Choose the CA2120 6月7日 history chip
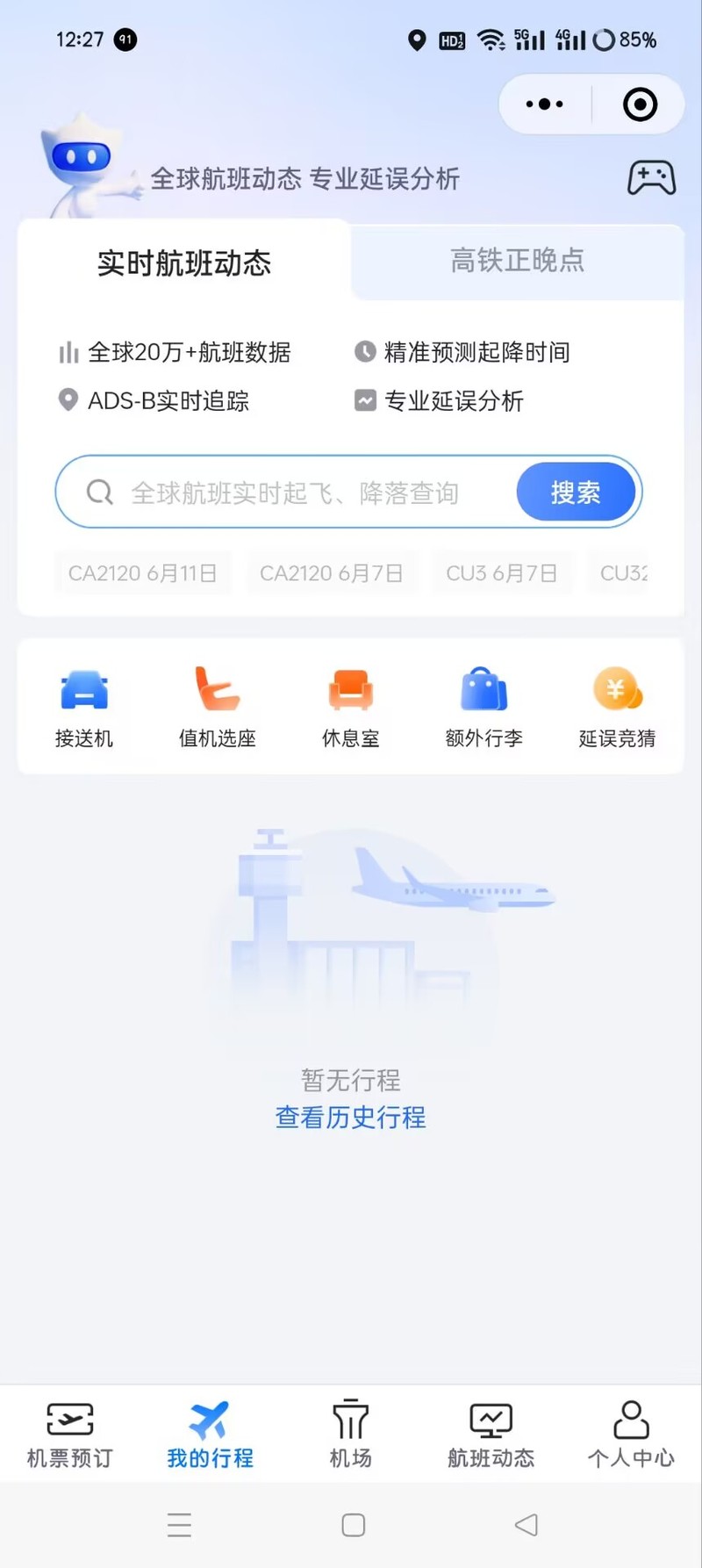The image size is (702, 1568). (332, 573)
